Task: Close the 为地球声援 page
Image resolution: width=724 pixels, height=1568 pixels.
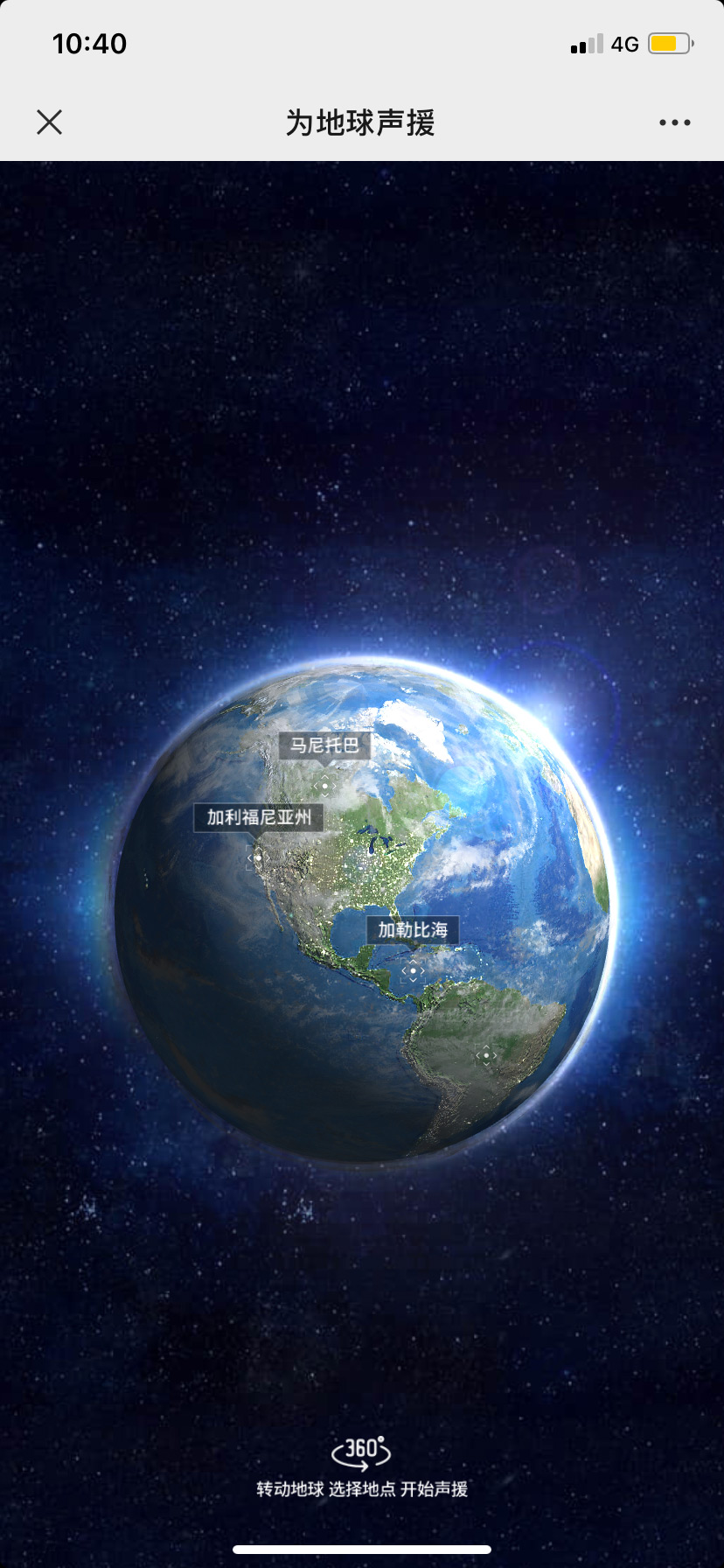Action: pyautogui.click(x=50, y=122)
